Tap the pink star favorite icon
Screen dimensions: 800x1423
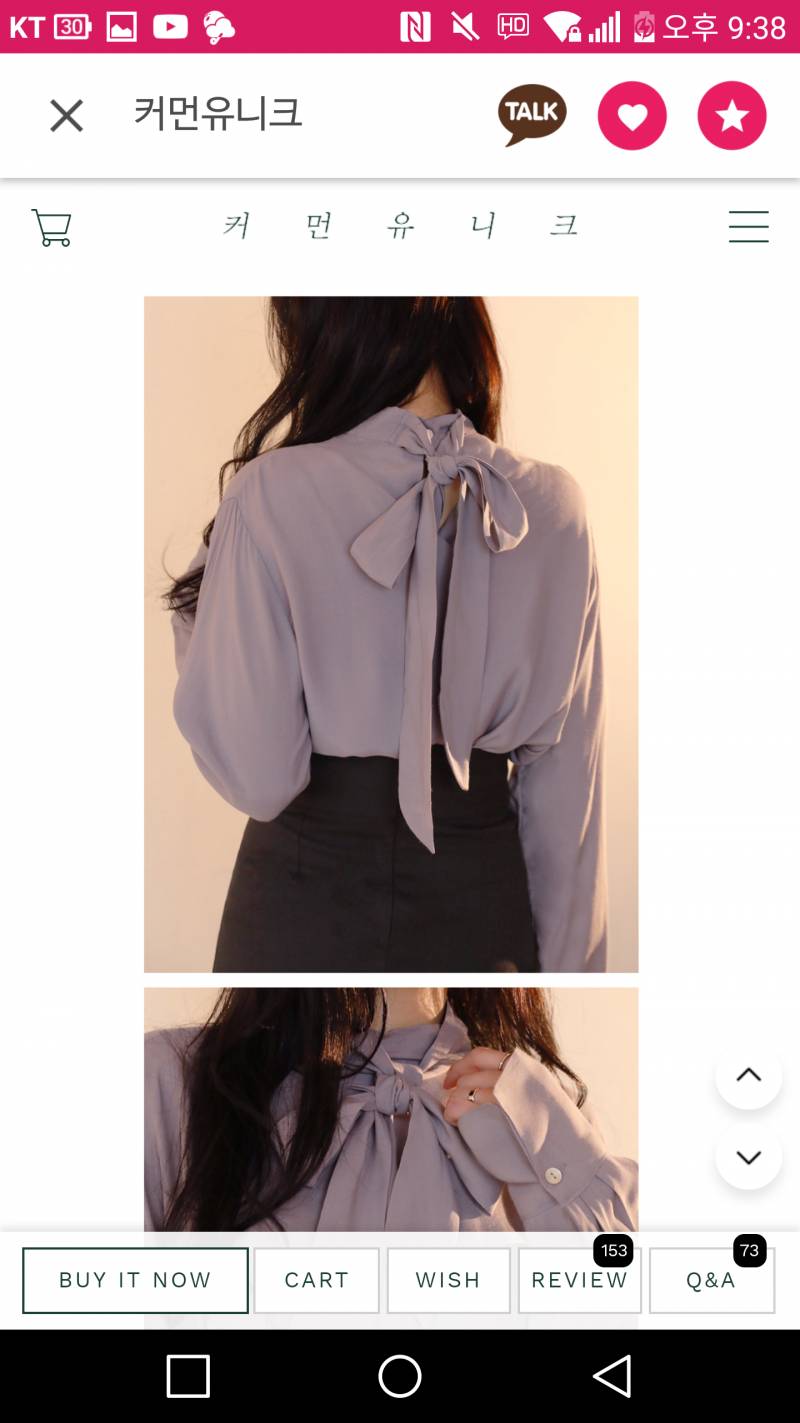coord(731,115)
